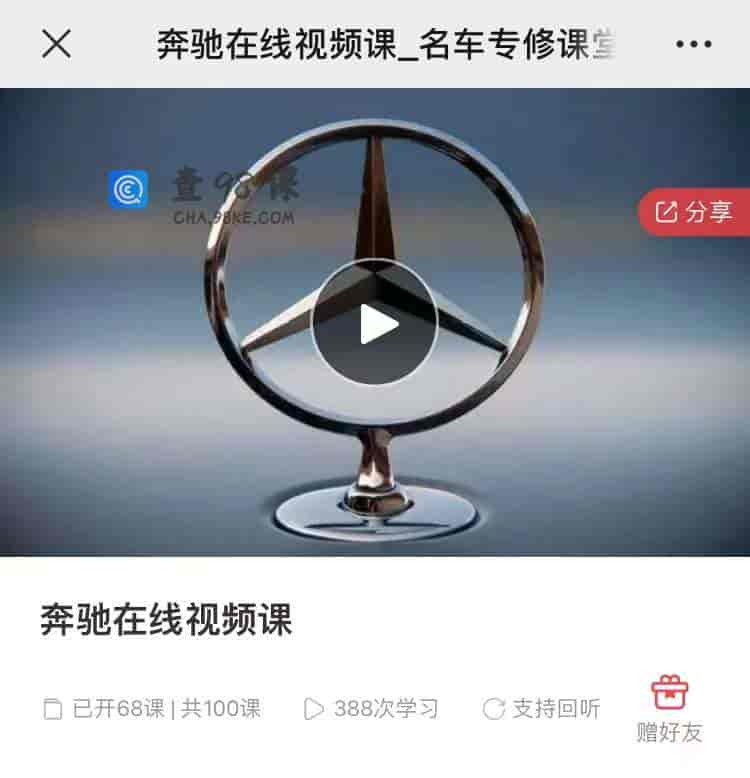Viewport: 750px width, 778px height.
Task: Close the page with the X button
Action: (x=57, y=43)
